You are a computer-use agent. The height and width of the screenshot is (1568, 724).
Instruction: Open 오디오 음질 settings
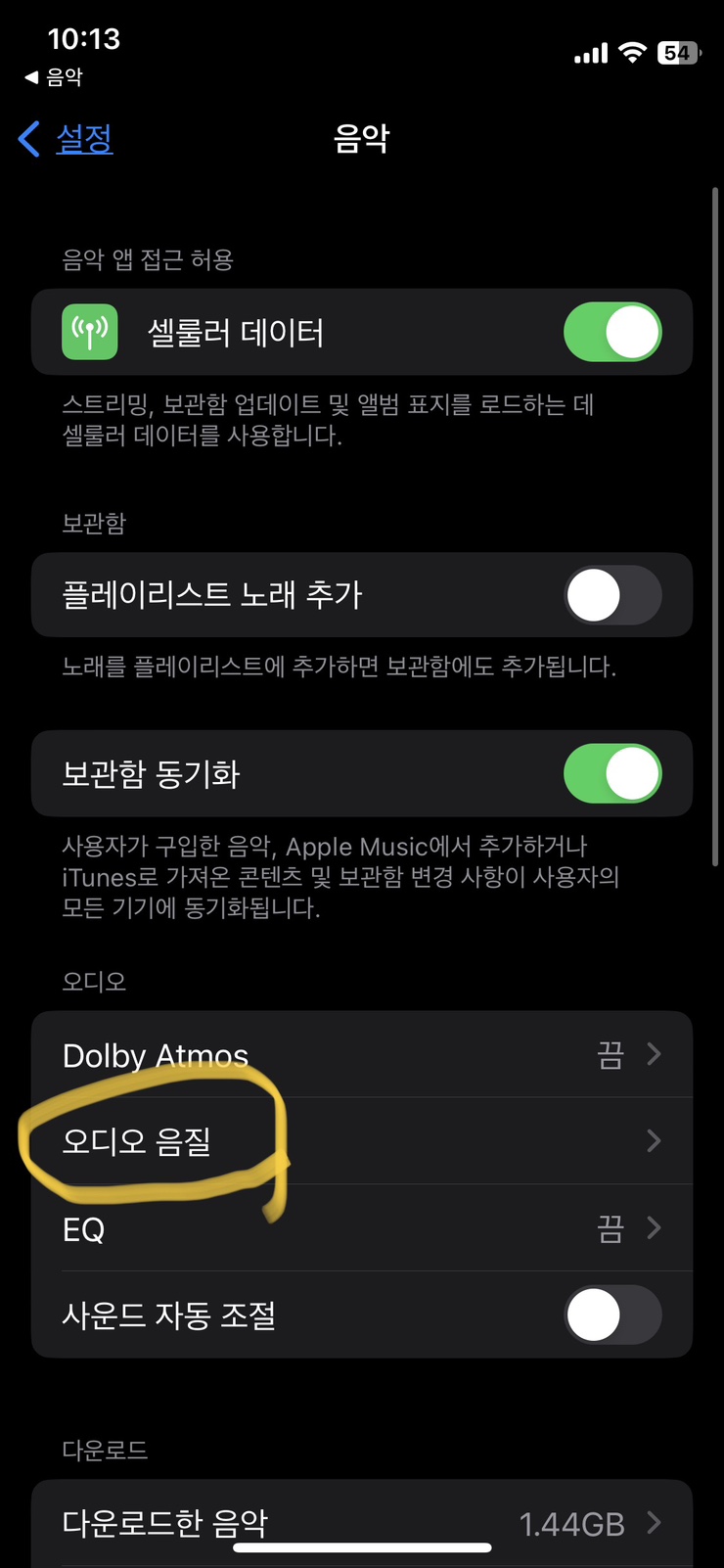pyautogui.click(x=361, y=1141)
